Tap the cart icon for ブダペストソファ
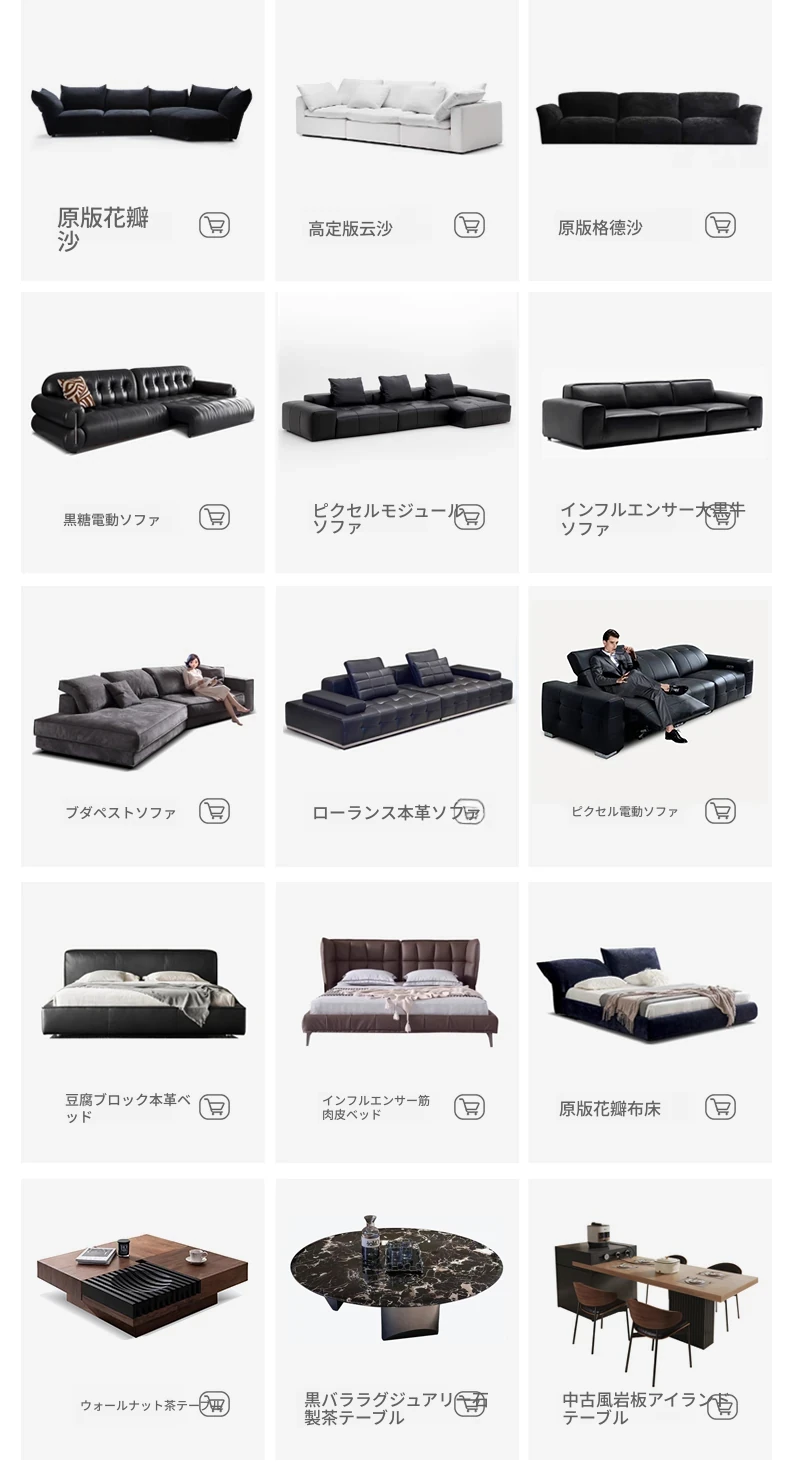This screenshot has height=1478, width=790. tap(214, 811)
